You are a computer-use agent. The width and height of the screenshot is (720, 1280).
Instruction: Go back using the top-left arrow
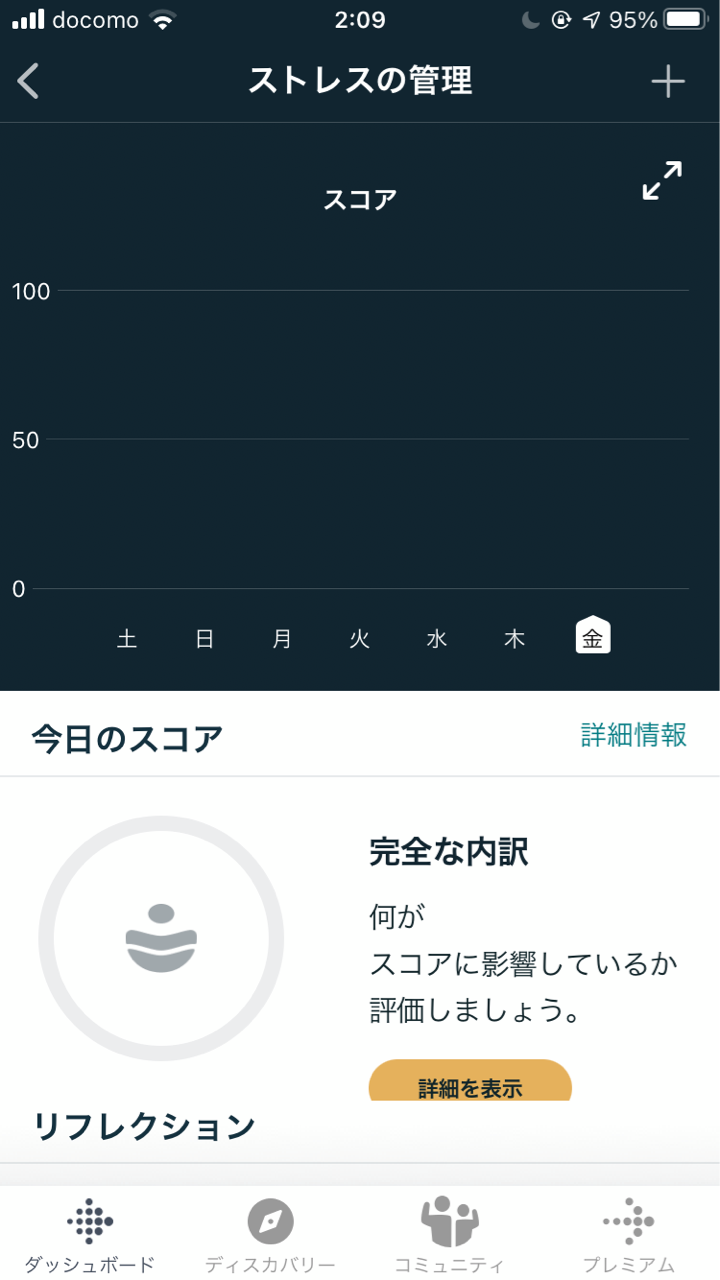28,81
